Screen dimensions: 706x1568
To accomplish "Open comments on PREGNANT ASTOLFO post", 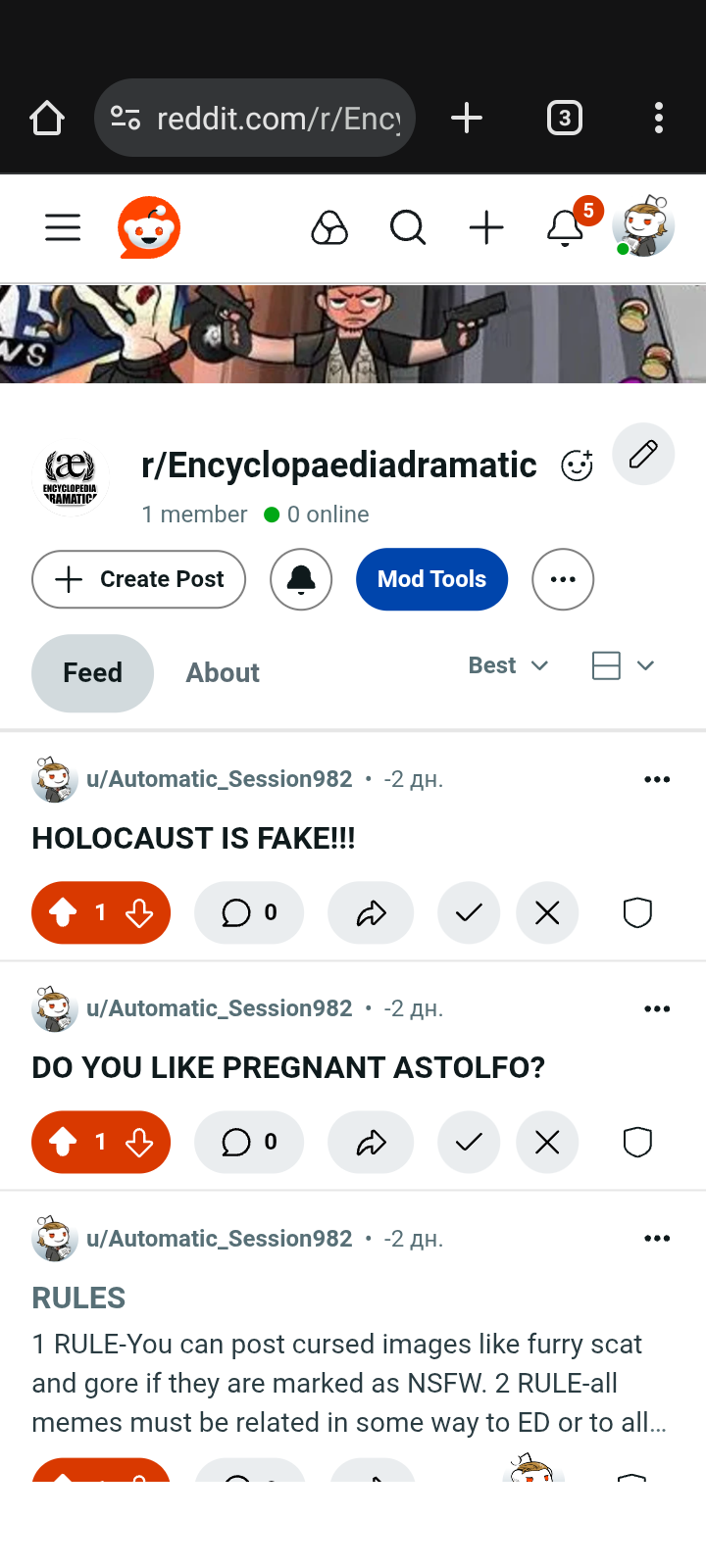I will tap(249, 1143).
